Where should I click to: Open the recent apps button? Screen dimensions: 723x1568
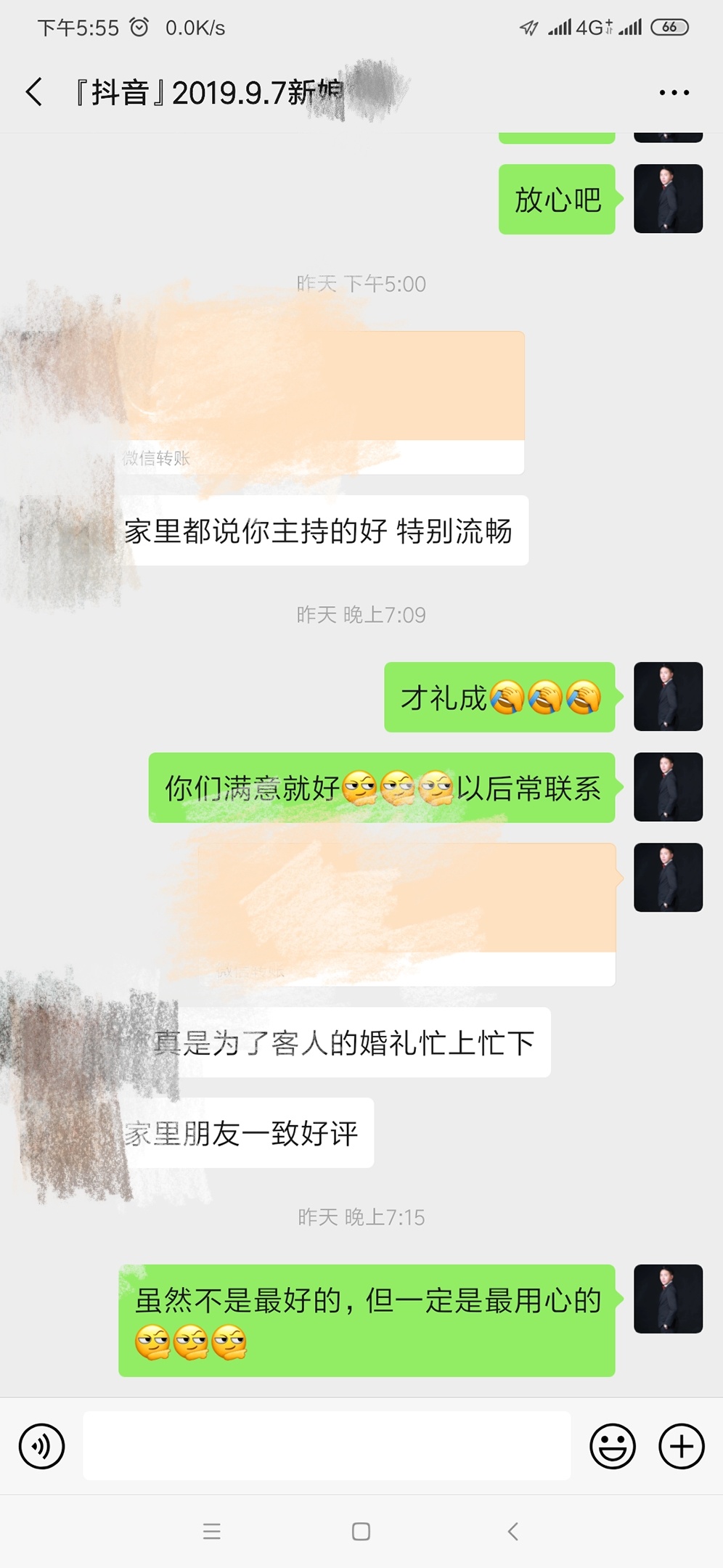(212, 1532)
